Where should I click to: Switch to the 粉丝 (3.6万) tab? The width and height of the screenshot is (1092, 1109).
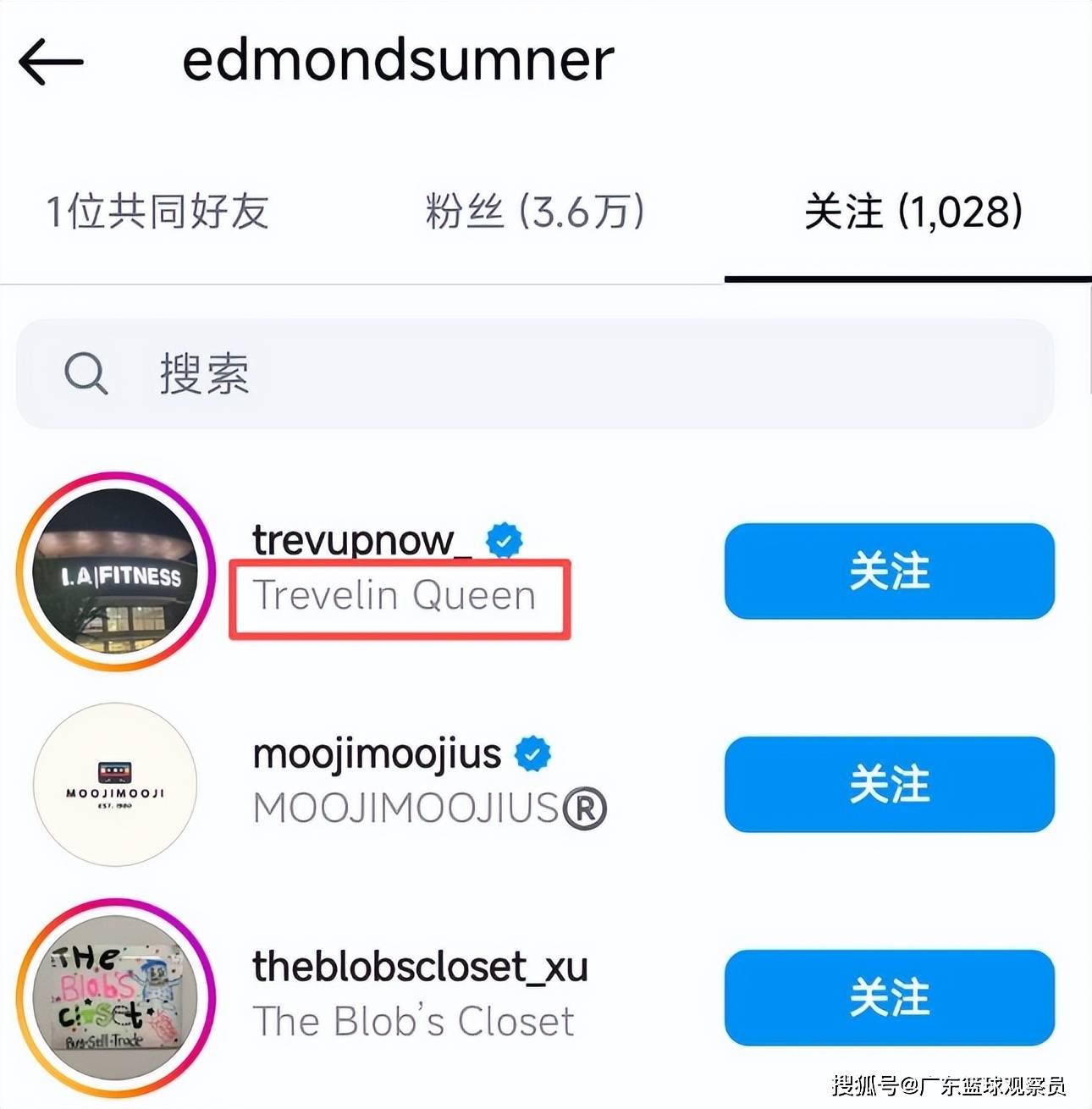[534, 211]
